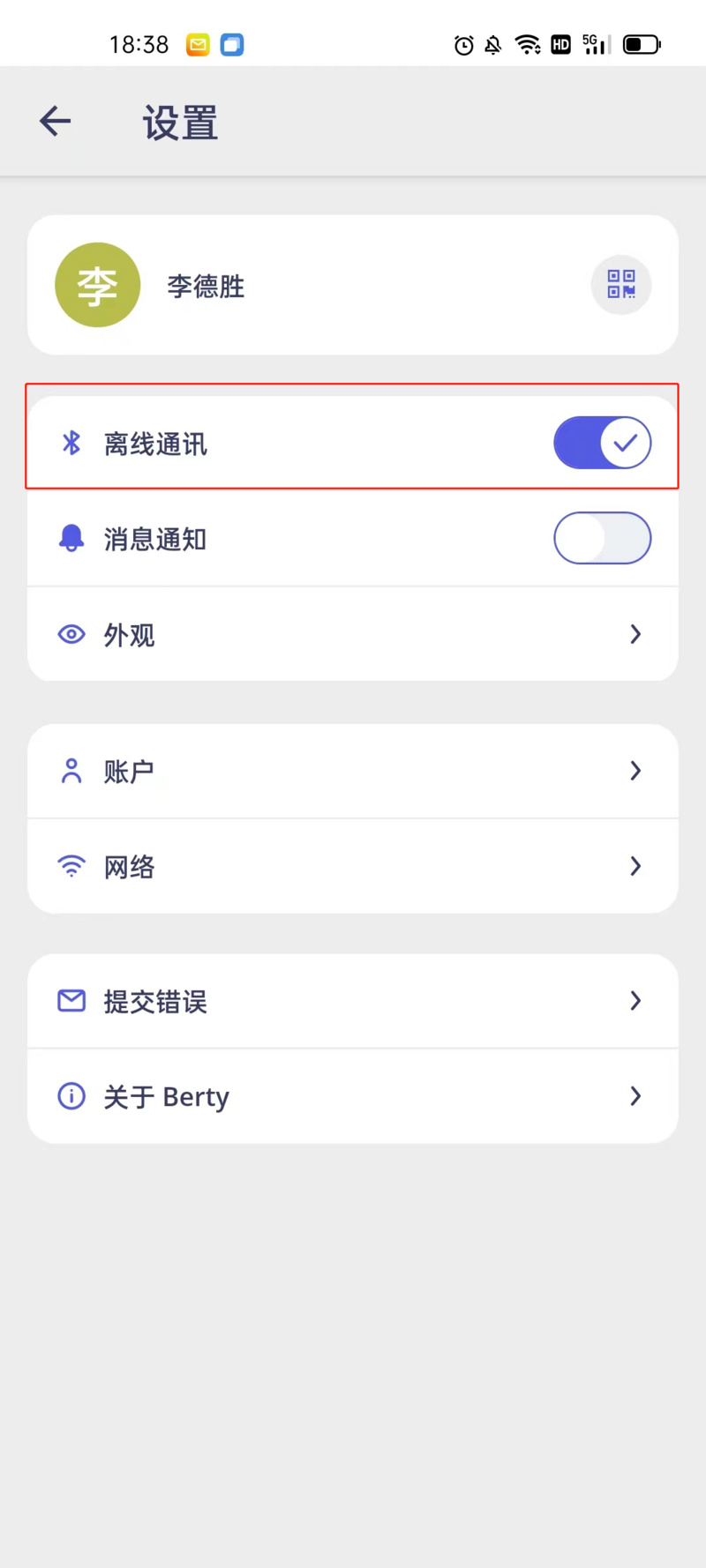This screenshot has height=1568, width=706.
Task: Enable the 消息通知 switch
Action: [603, 538]
